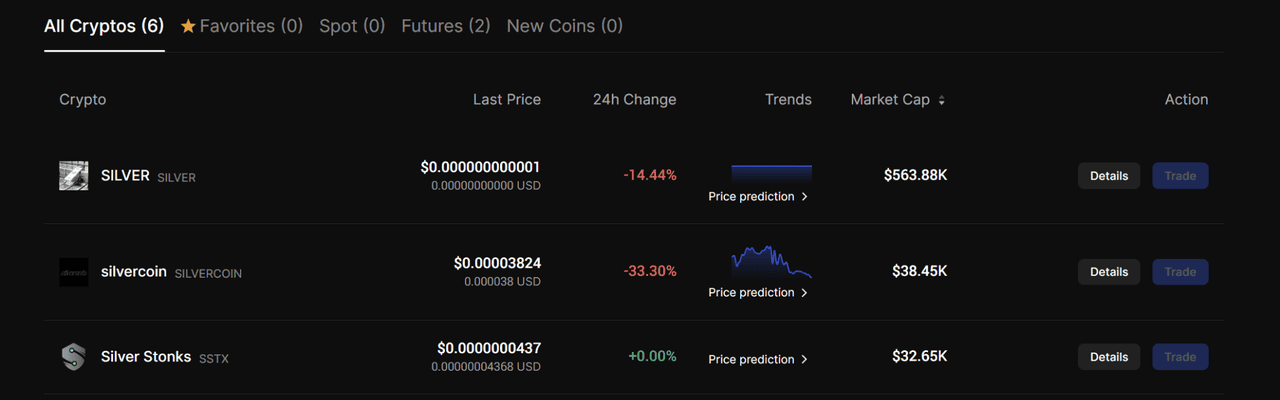The width and height of the screenshot is (1280, 400).
Task: Switch to the All Cryptos tab
Action: point(104,26)
